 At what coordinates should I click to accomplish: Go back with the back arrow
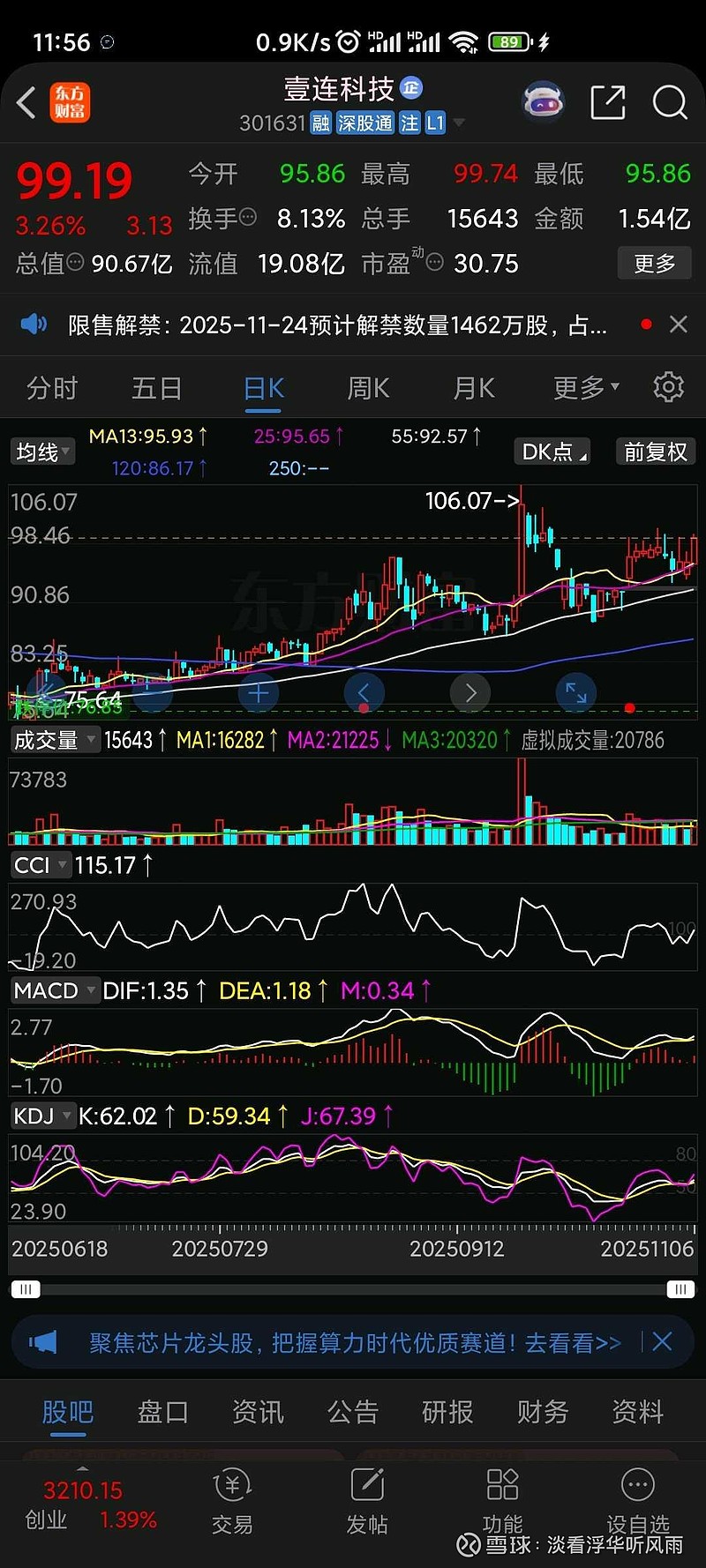pyautogui.click(x=25, y=102)
